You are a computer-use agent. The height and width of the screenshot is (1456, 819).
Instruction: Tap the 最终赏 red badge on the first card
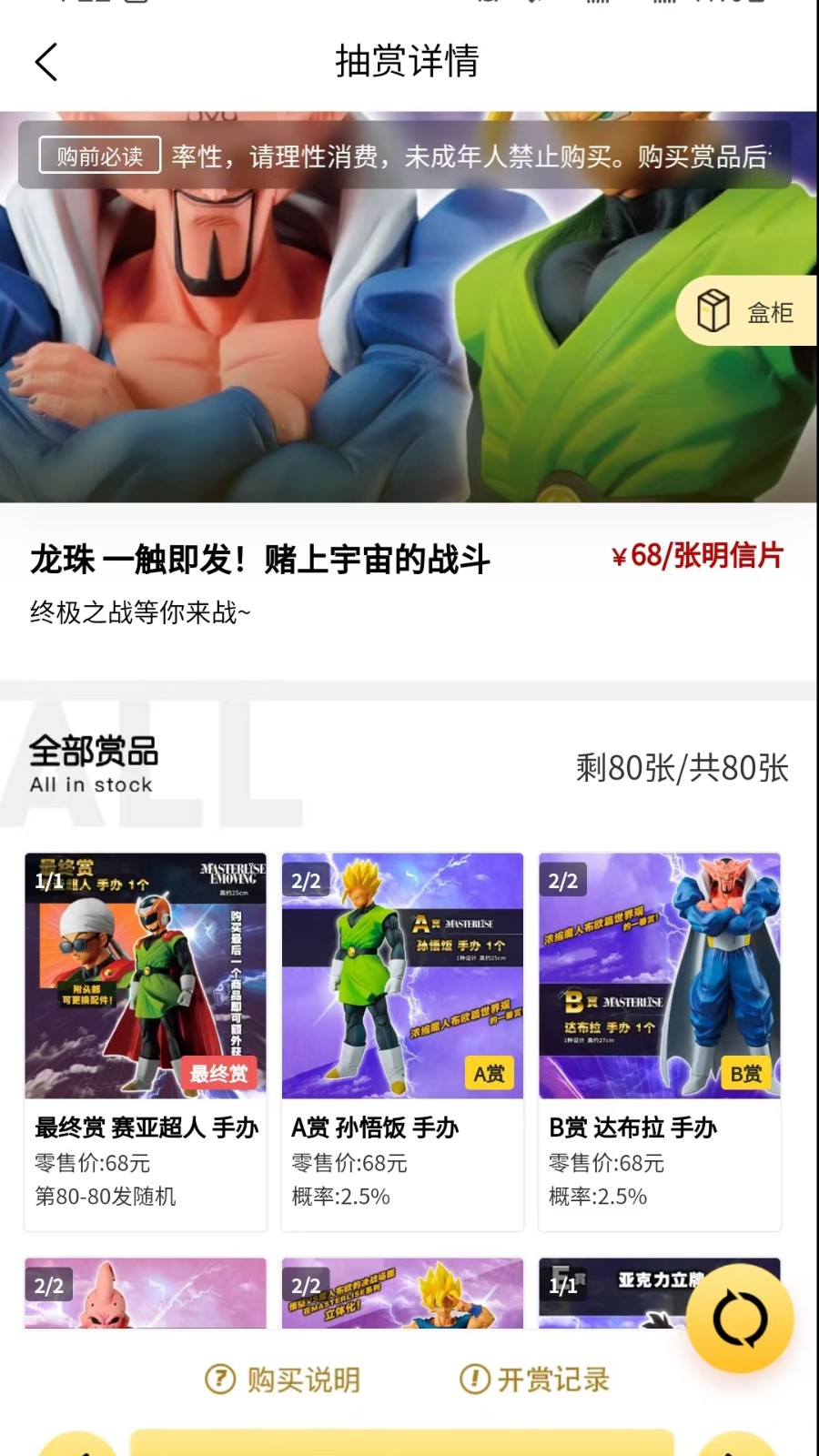(219, 1073)
